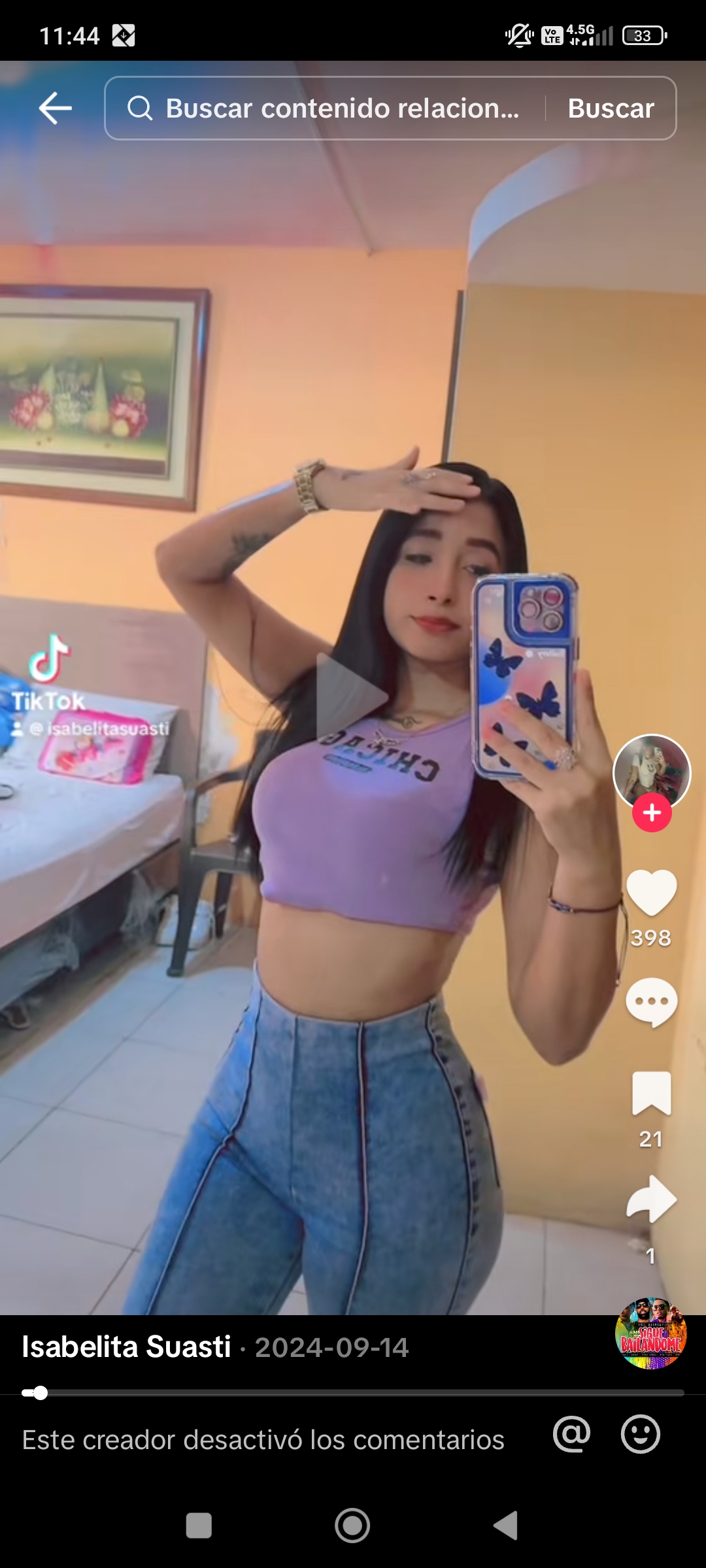Open the system recent apps view
The height and width of the screenshot is (1568, 706).
[x=199, y=1526]
